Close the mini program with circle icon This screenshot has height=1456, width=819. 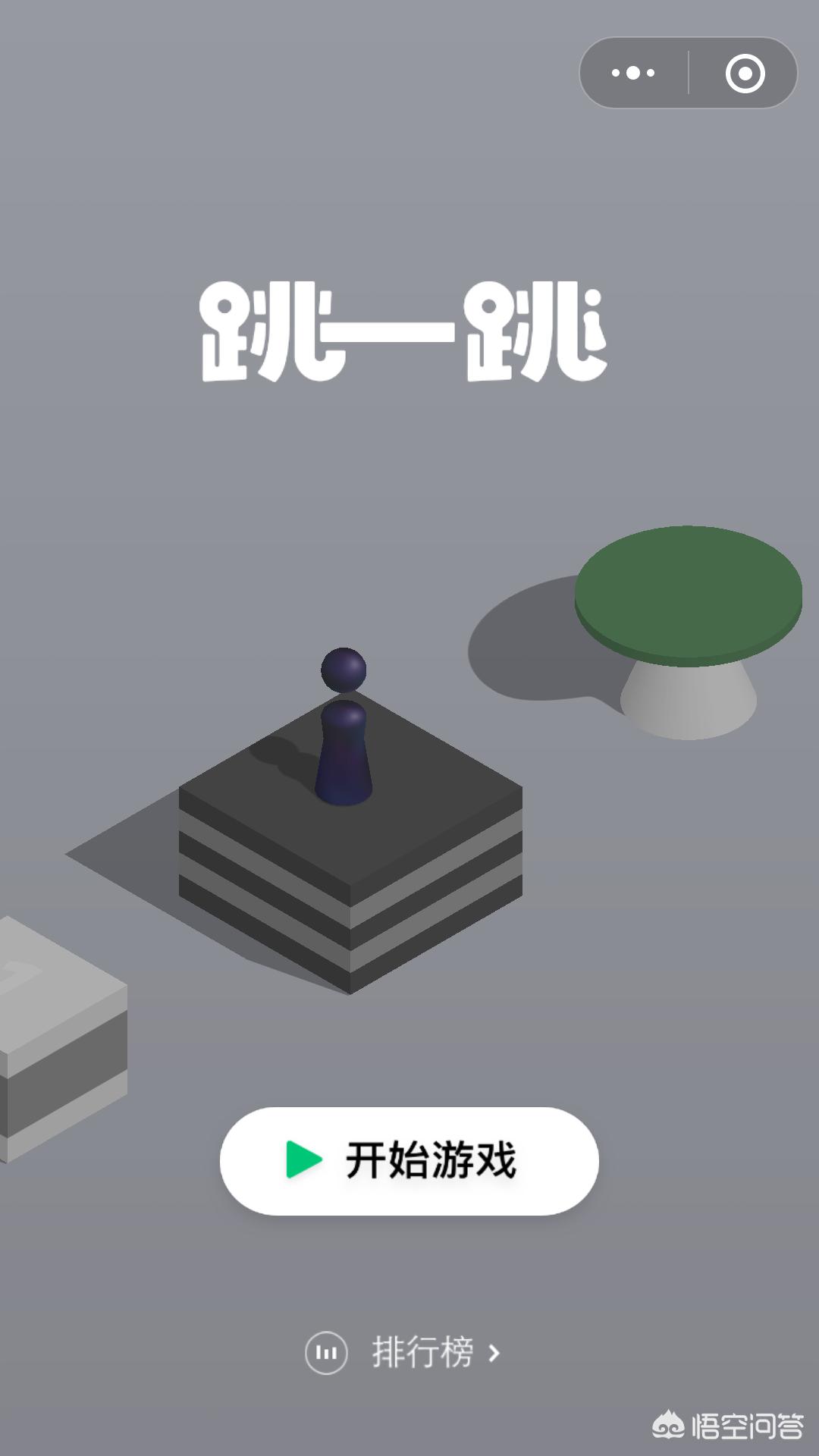point(745,73)
